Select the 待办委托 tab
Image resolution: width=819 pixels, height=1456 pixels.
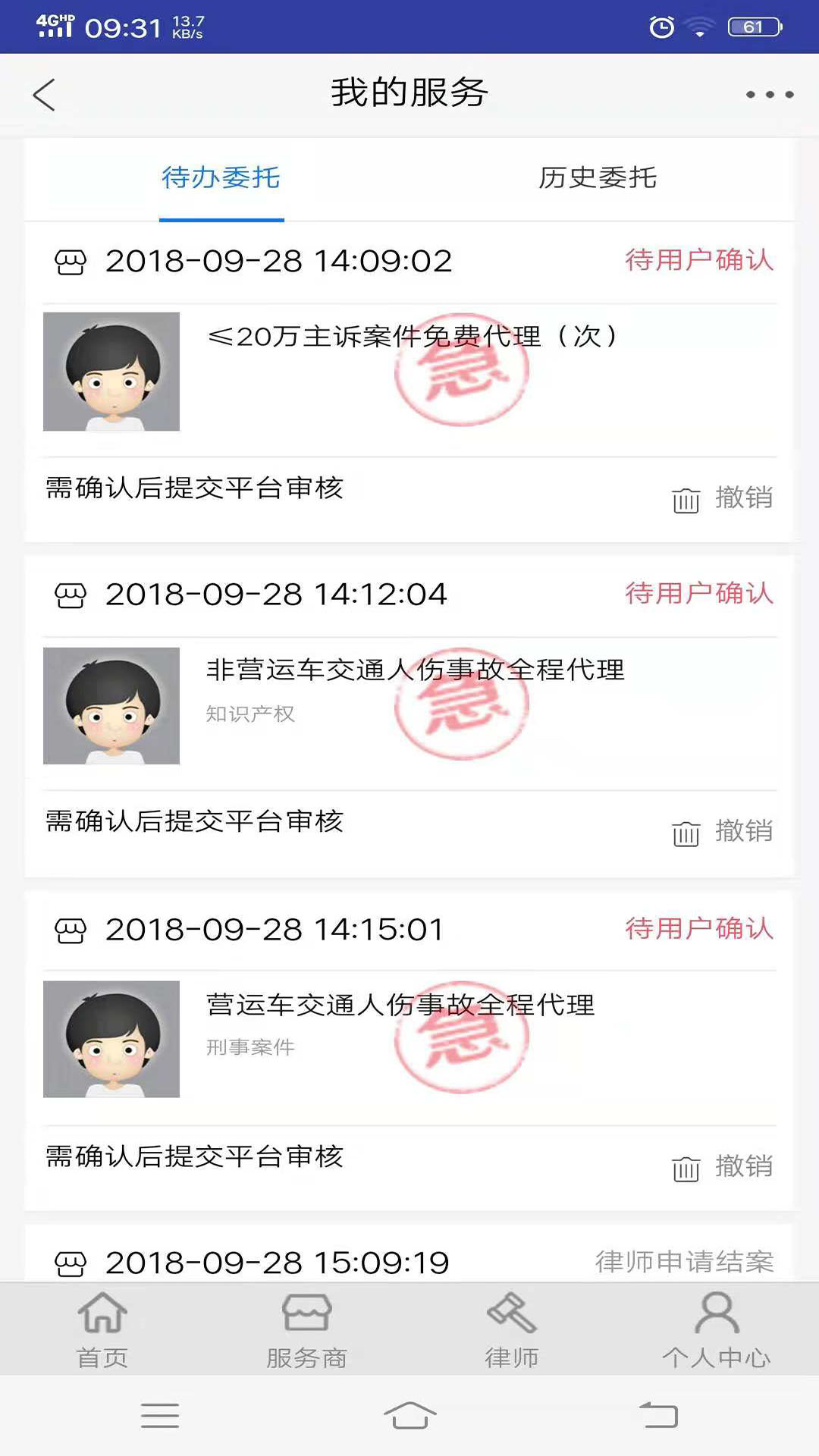pyautogui.click(x=221, y=178)
